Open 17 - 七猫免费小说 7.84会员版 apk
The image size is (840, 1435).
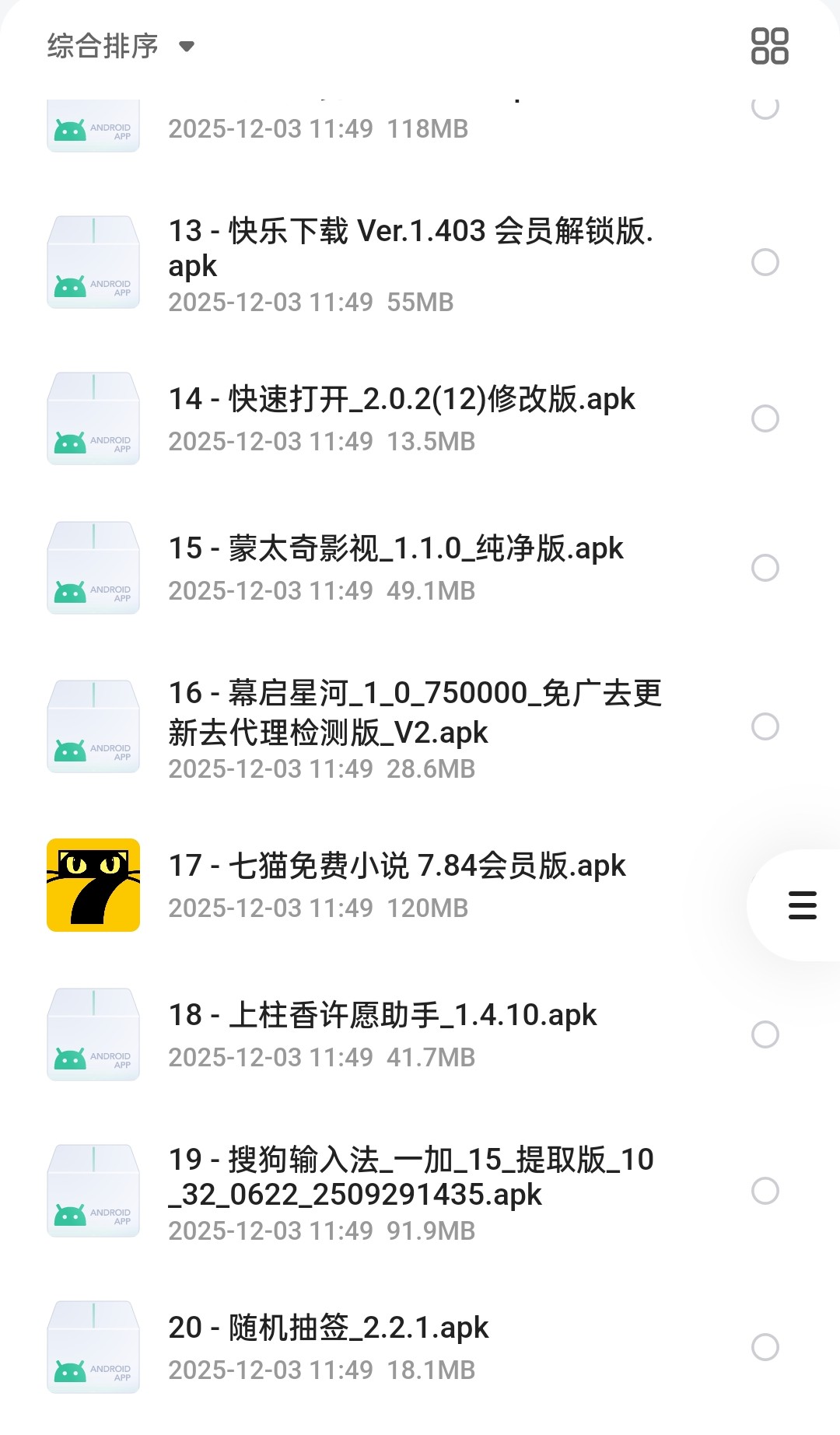coord(397,866)
